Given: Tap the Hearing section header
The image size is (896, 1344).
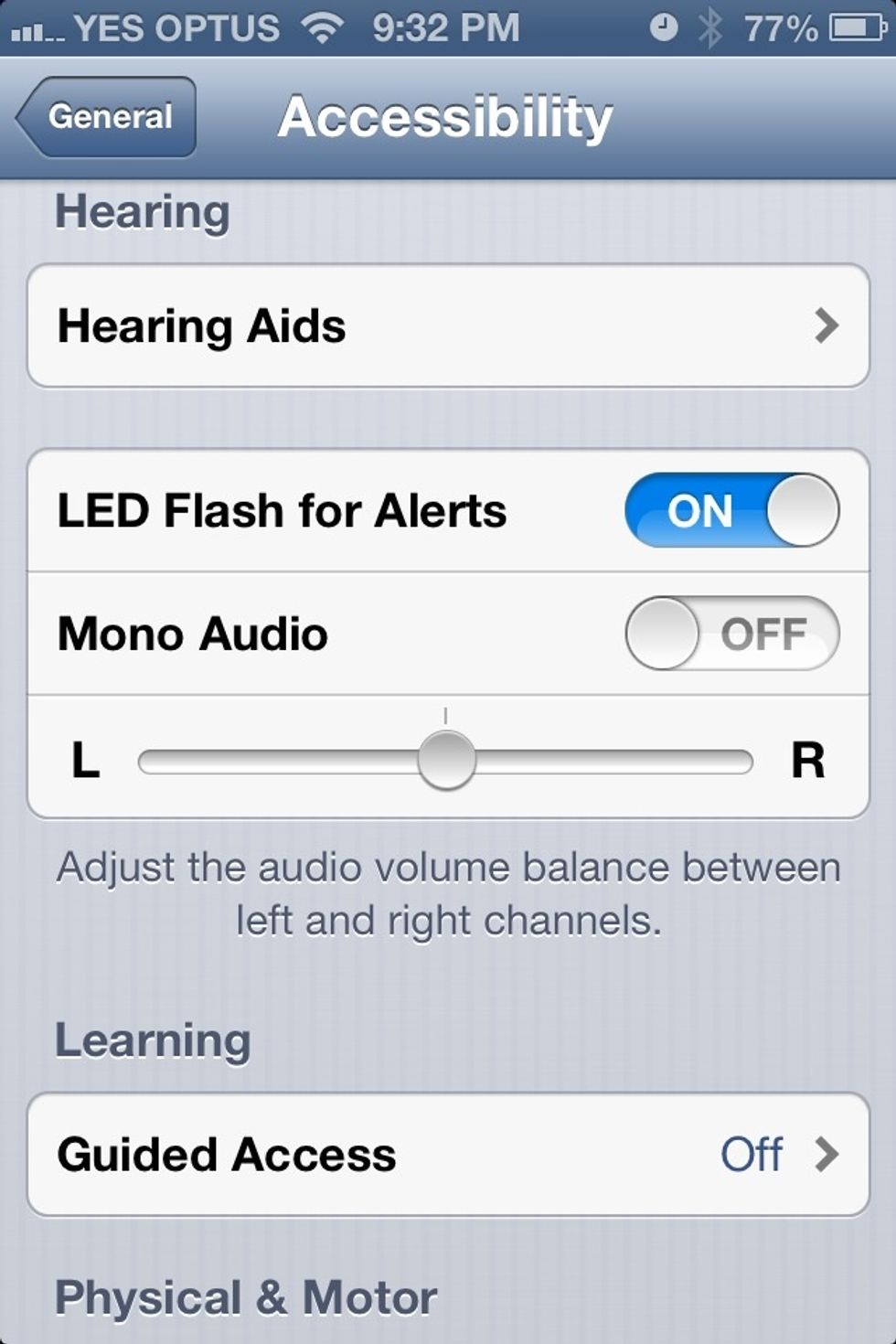Looking at the screenshot, I should (x=142, y=210).
